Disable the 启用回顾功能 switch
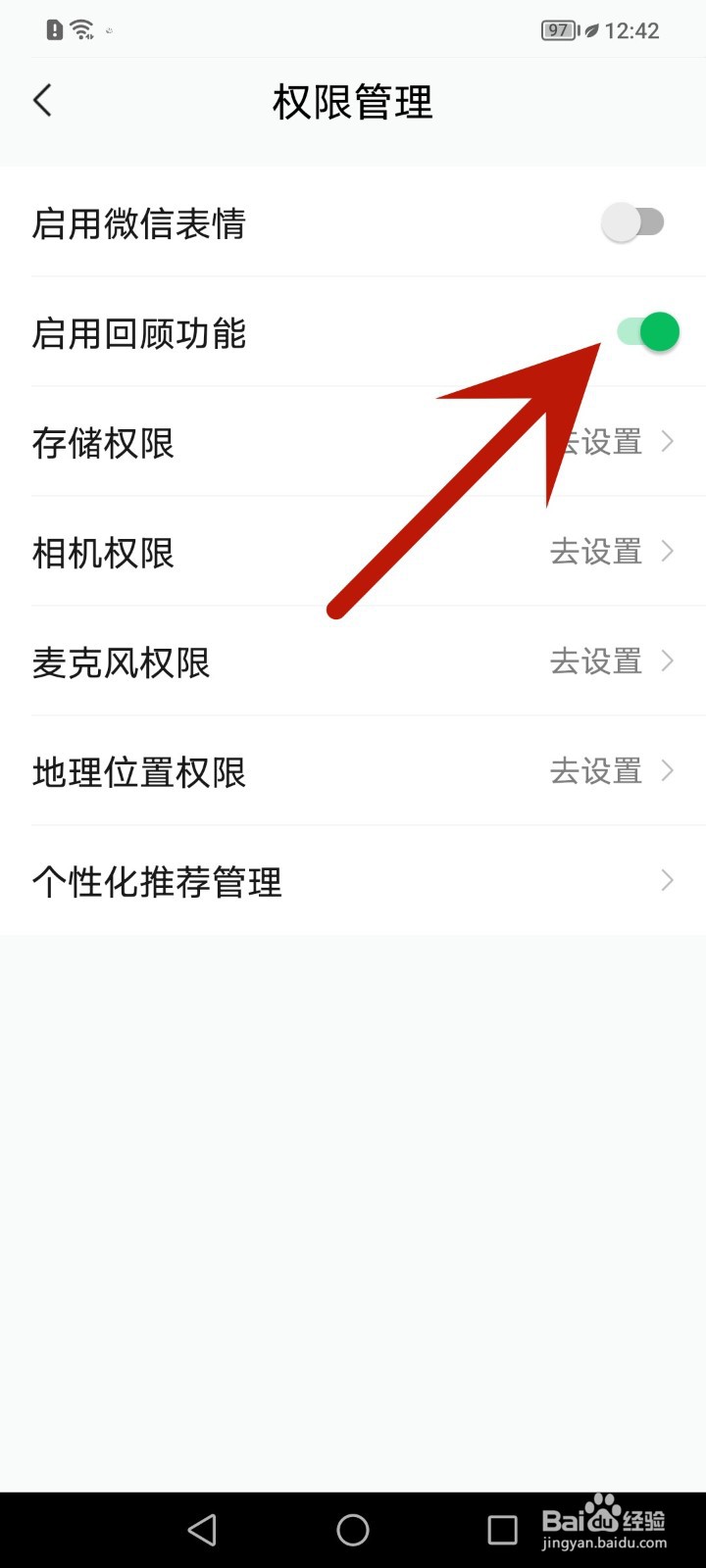 (x=648, y=332)
